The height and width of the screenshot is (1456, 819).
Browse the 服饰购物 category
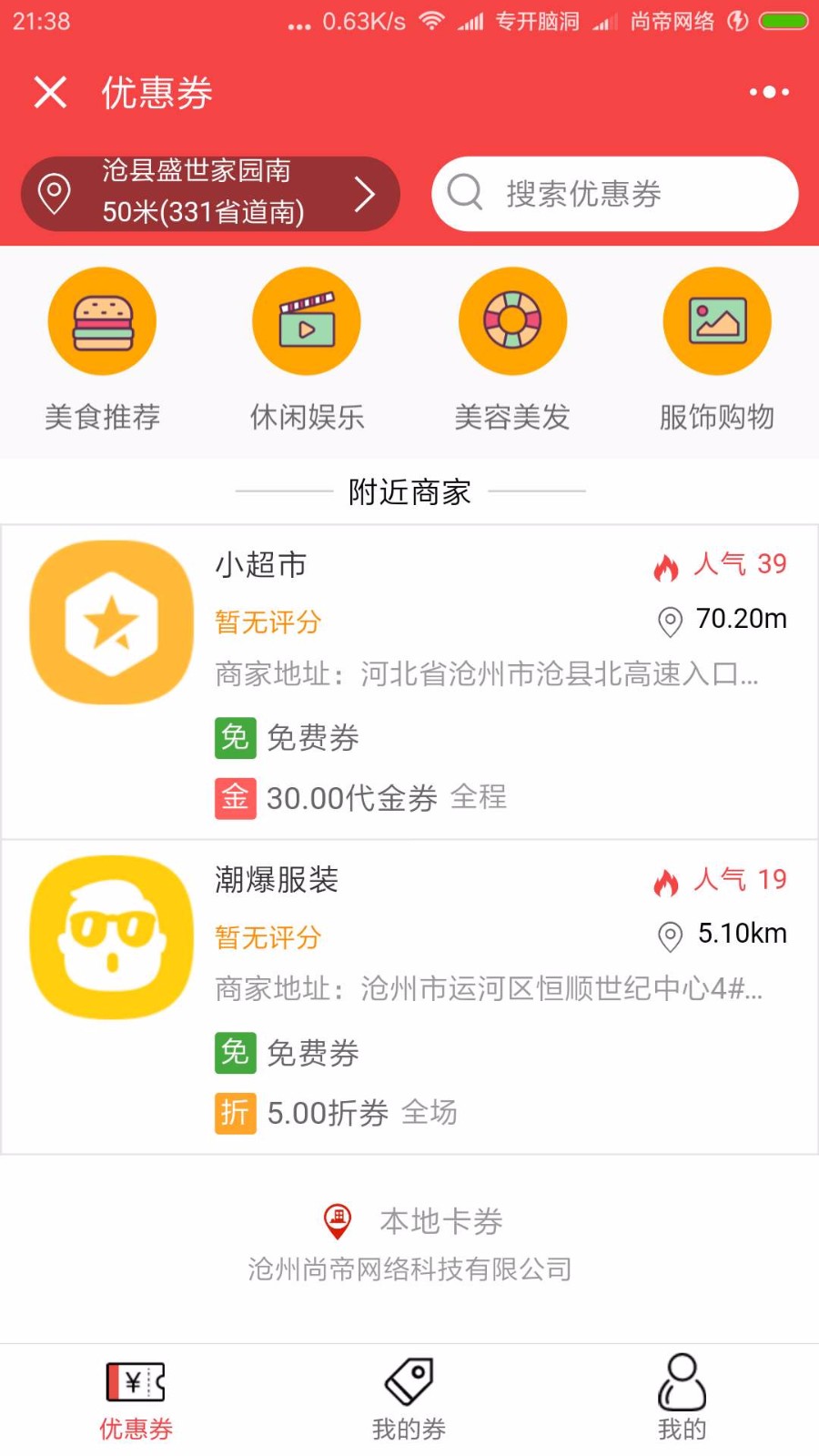[717, 350]
